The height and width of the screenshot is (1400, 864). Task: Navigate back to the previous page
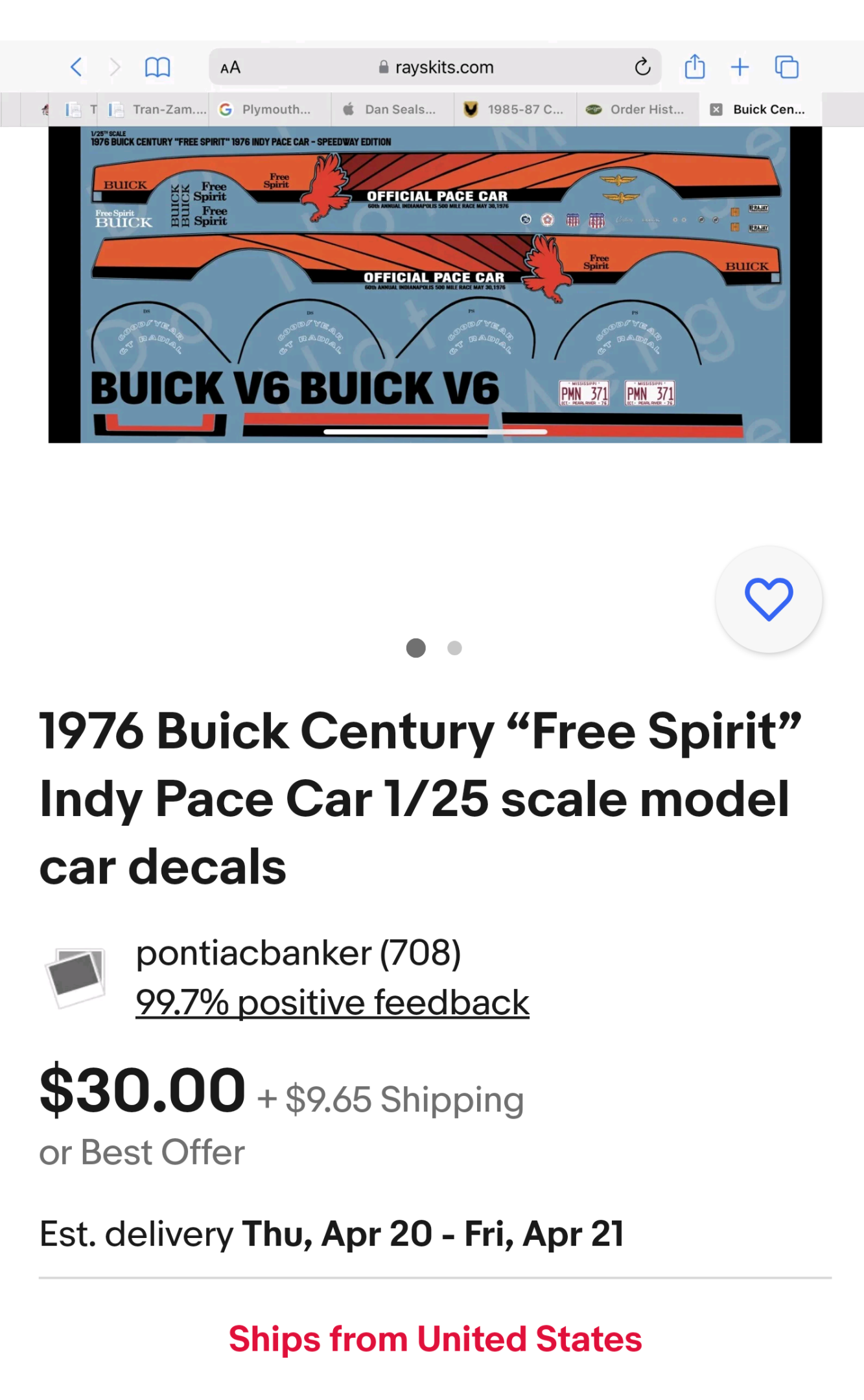(x=76, y=65)
